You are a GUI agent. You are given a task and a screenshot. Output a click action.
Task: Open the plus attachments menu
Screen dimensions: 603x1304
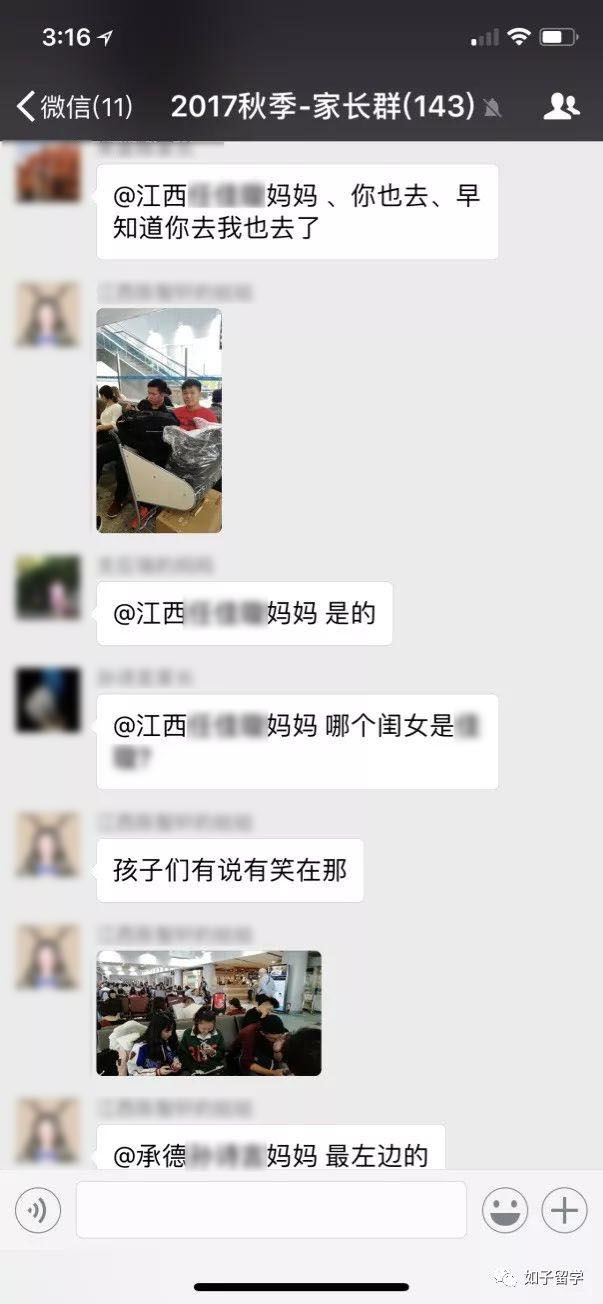564,1211
